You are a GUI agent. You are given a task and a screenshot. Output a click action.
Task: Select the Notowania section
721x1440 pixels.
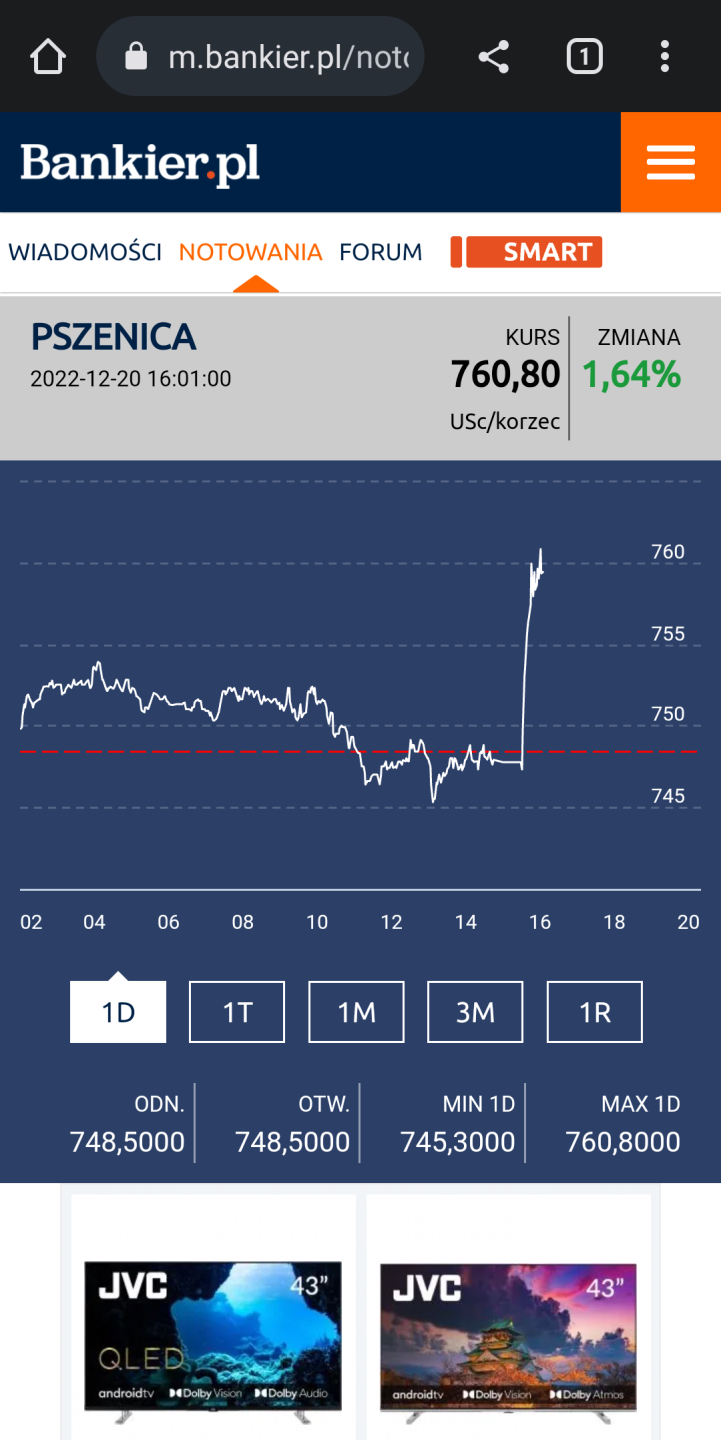pos(251,252)
